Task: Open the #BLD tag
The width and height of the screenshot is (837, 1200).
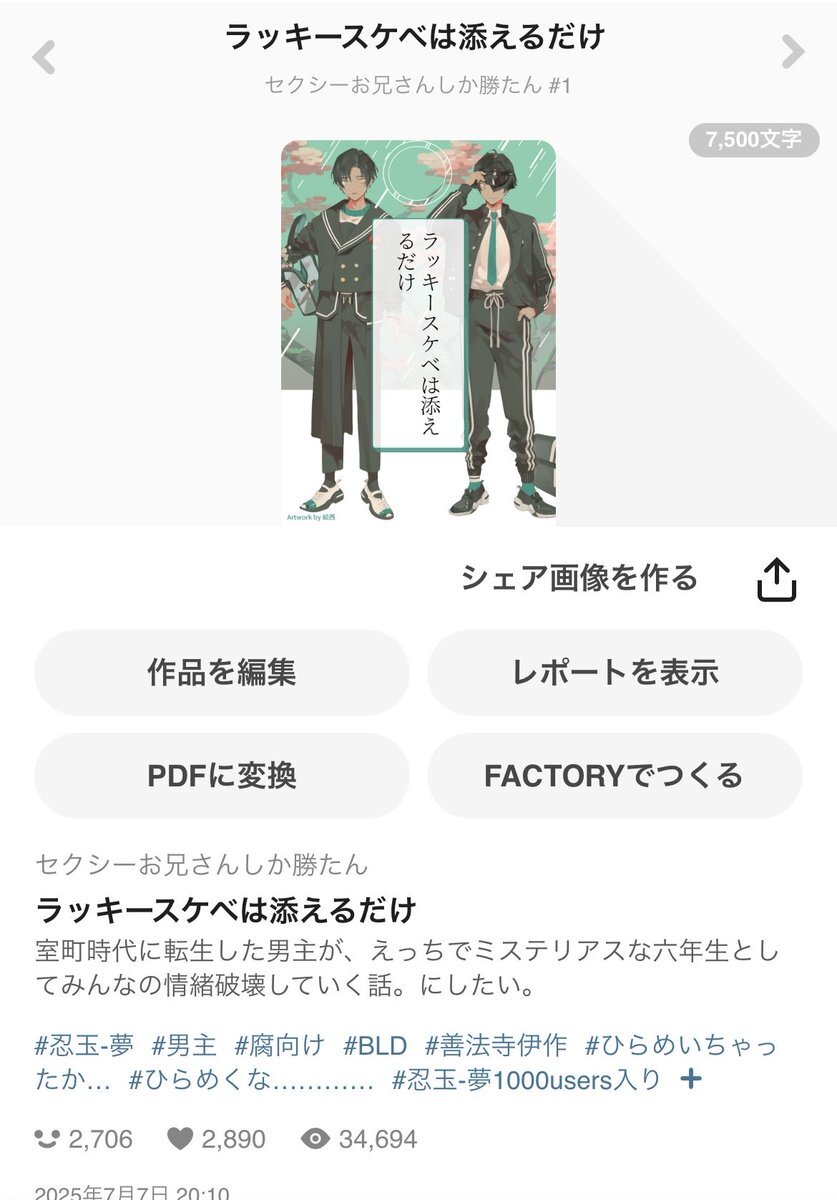Action: (375, 1046)
